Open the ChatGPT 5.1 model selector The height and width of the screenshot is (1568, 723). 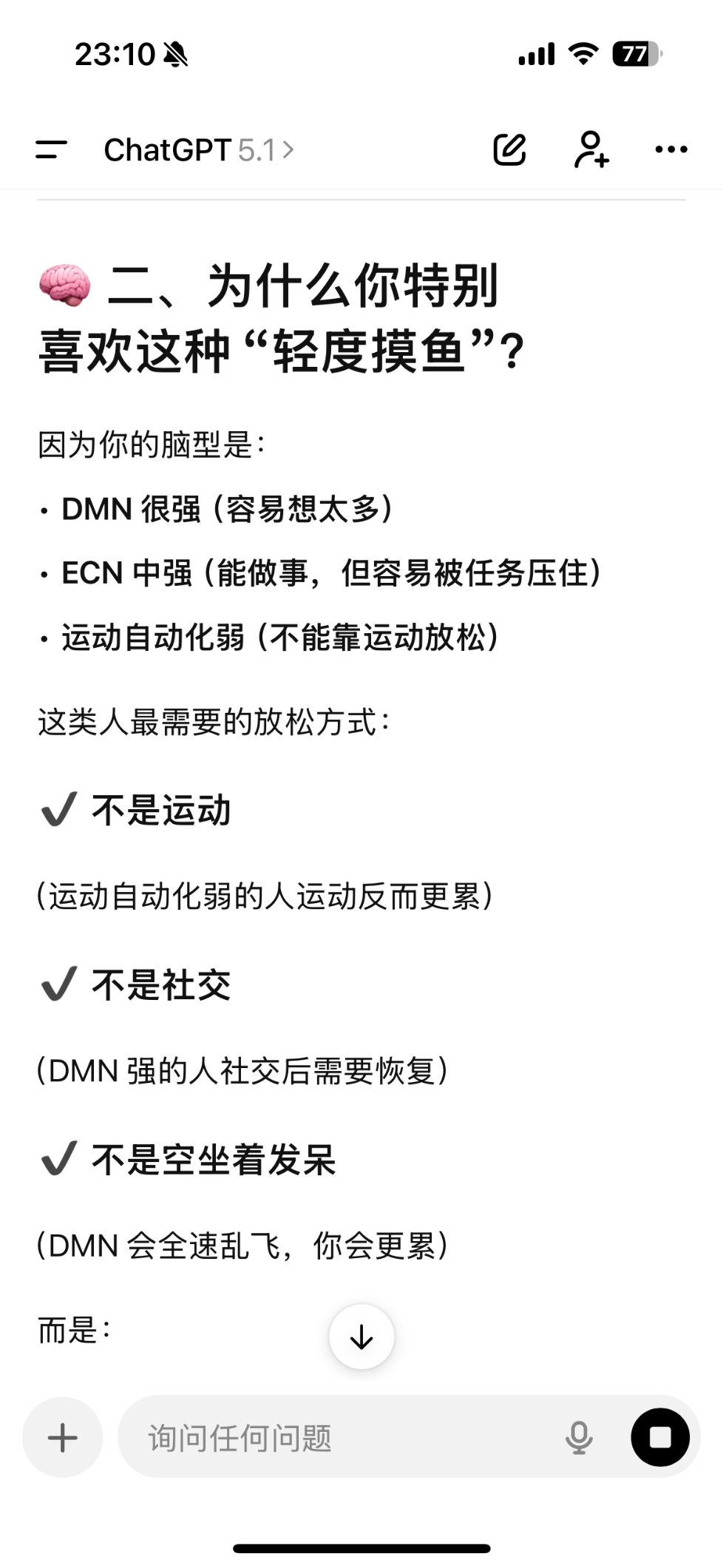point(198,150)
